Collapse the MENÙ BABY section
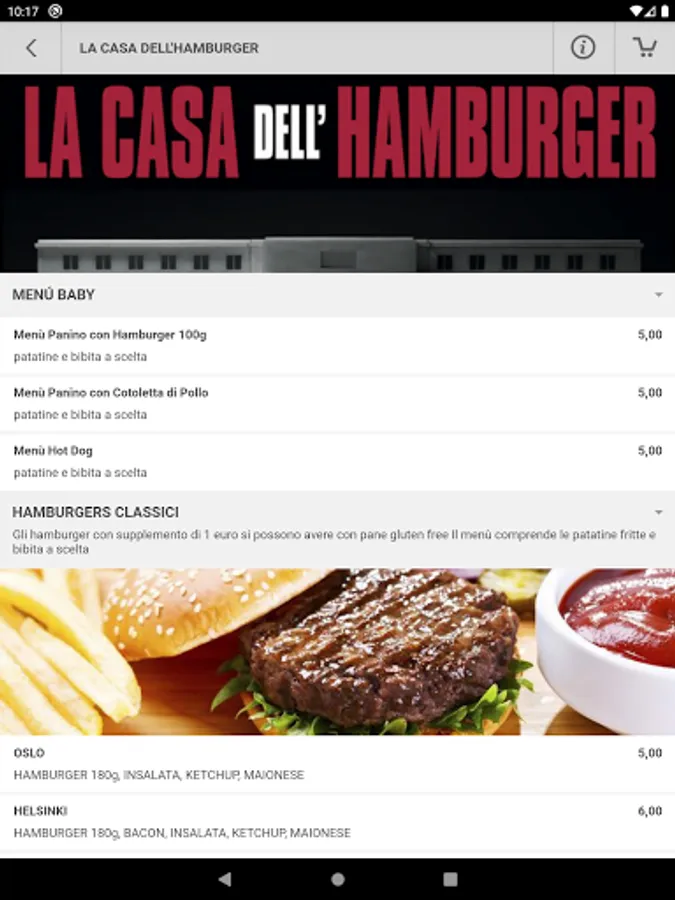This screenshot has height=900, width=675. tap(658, 295)
